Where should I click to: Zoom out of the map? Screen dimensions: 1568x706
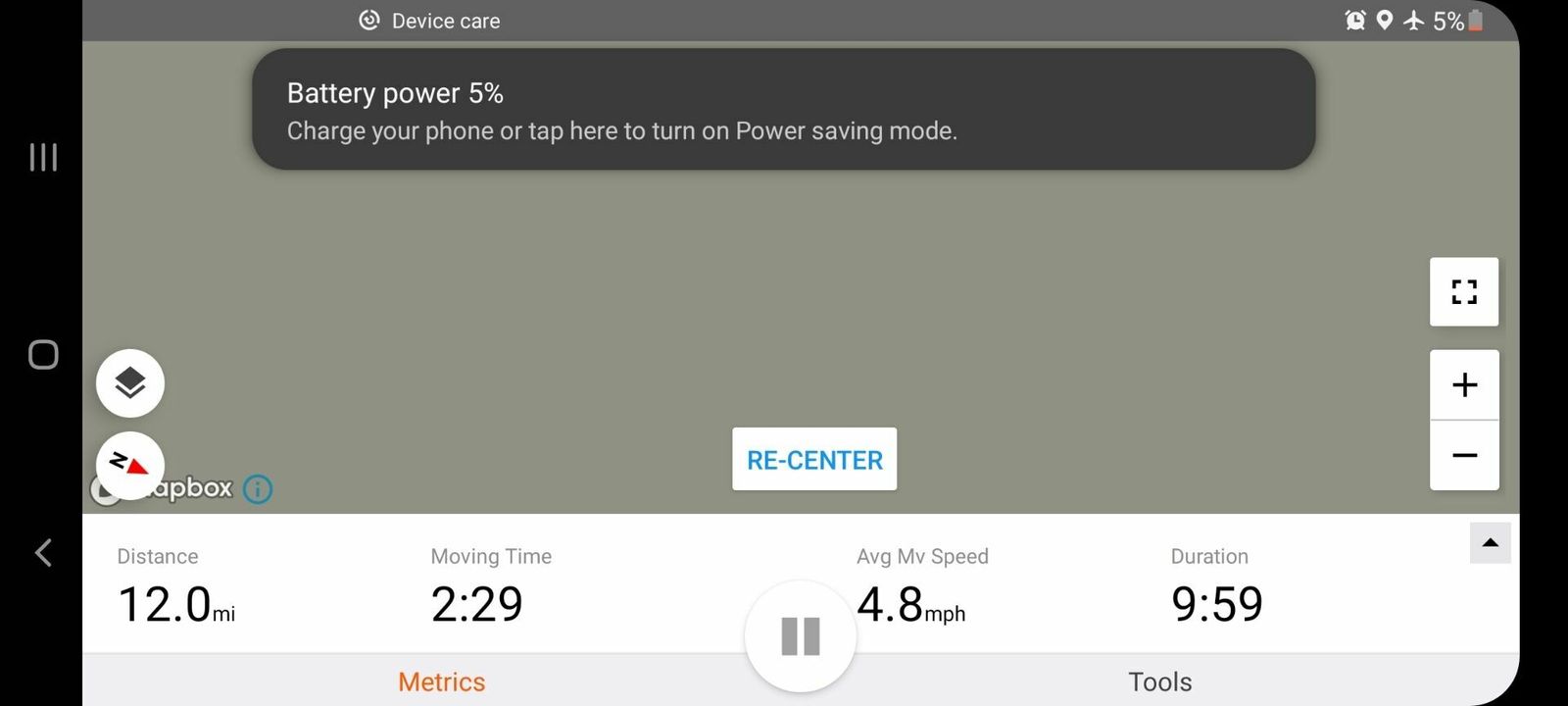click(x=1463, y=455)
